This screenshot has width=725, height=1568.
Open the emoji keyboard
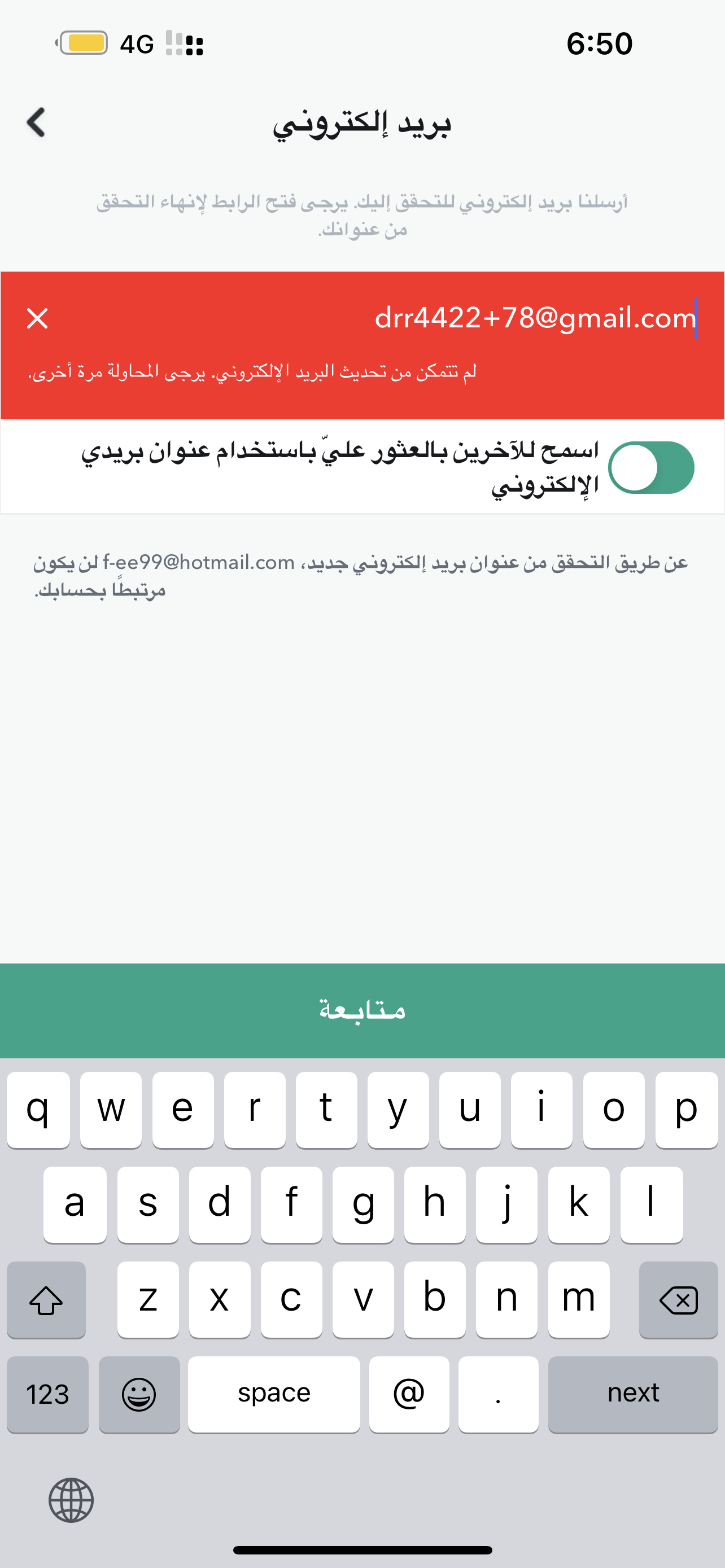(139, 1394)
